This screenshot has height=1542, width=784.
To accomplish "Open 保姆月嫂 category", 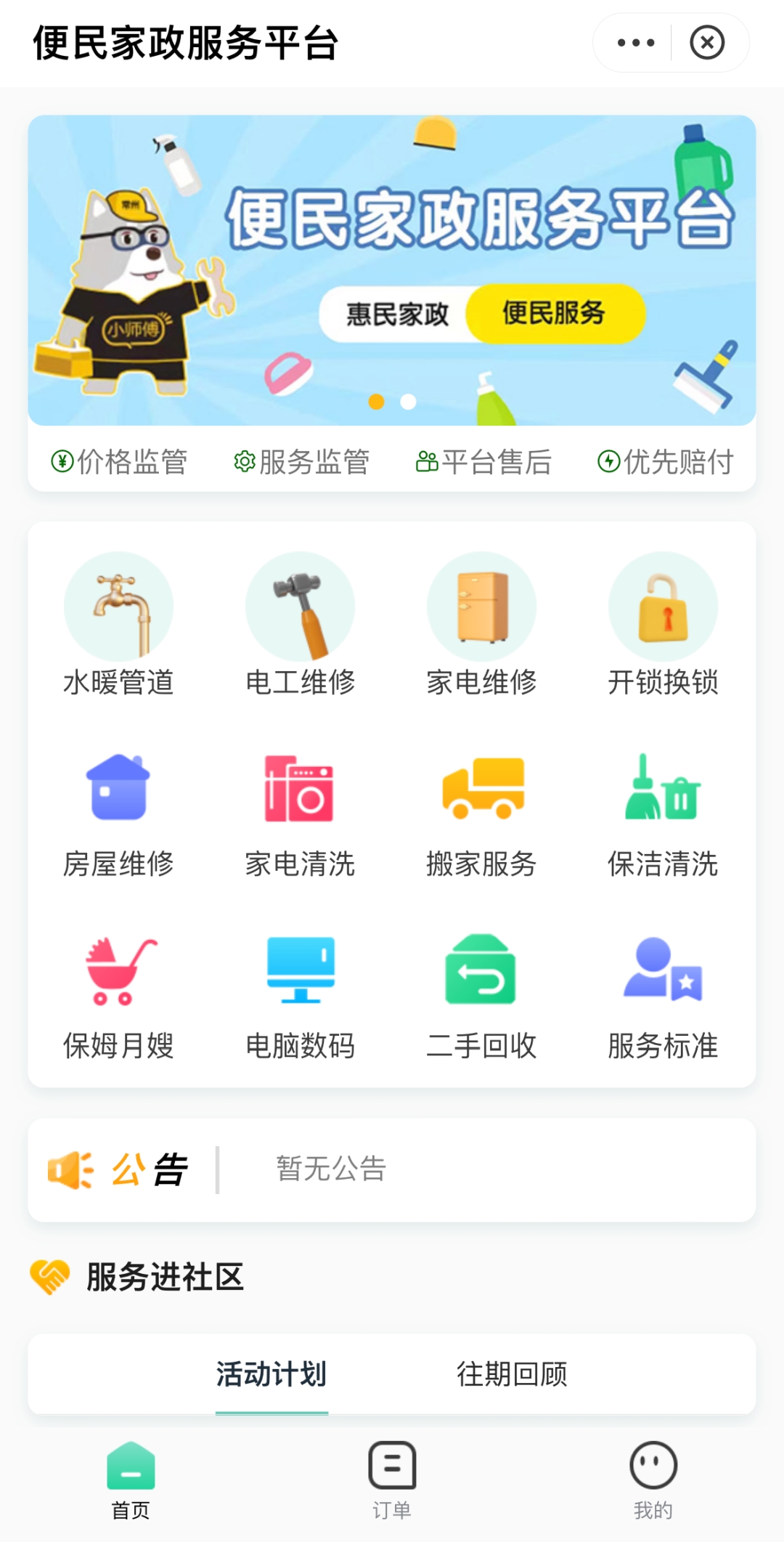I will [x=118, y=996].
